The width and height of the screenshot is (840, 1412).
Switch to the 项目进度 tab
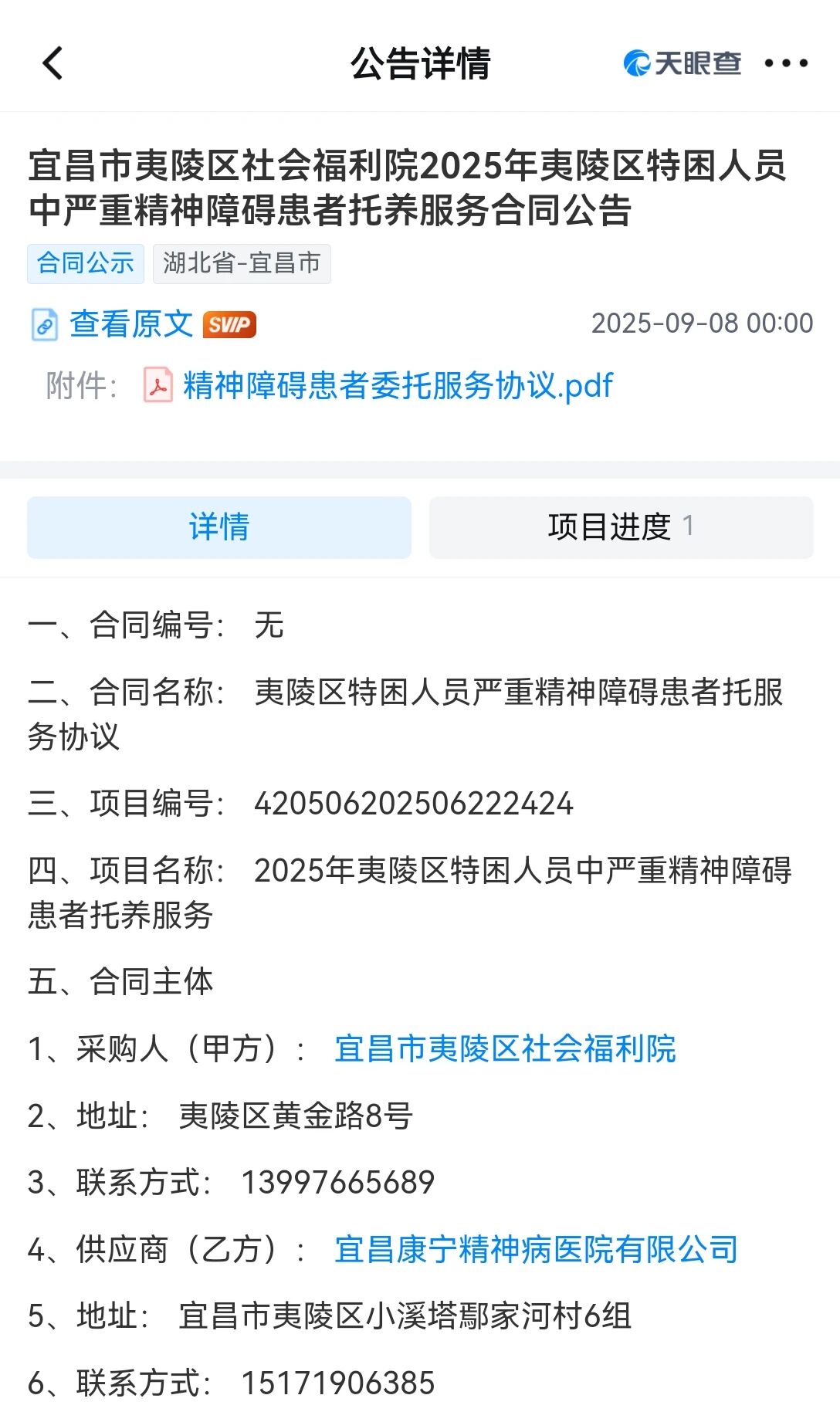pyautogui.click(x=621, y=527)
